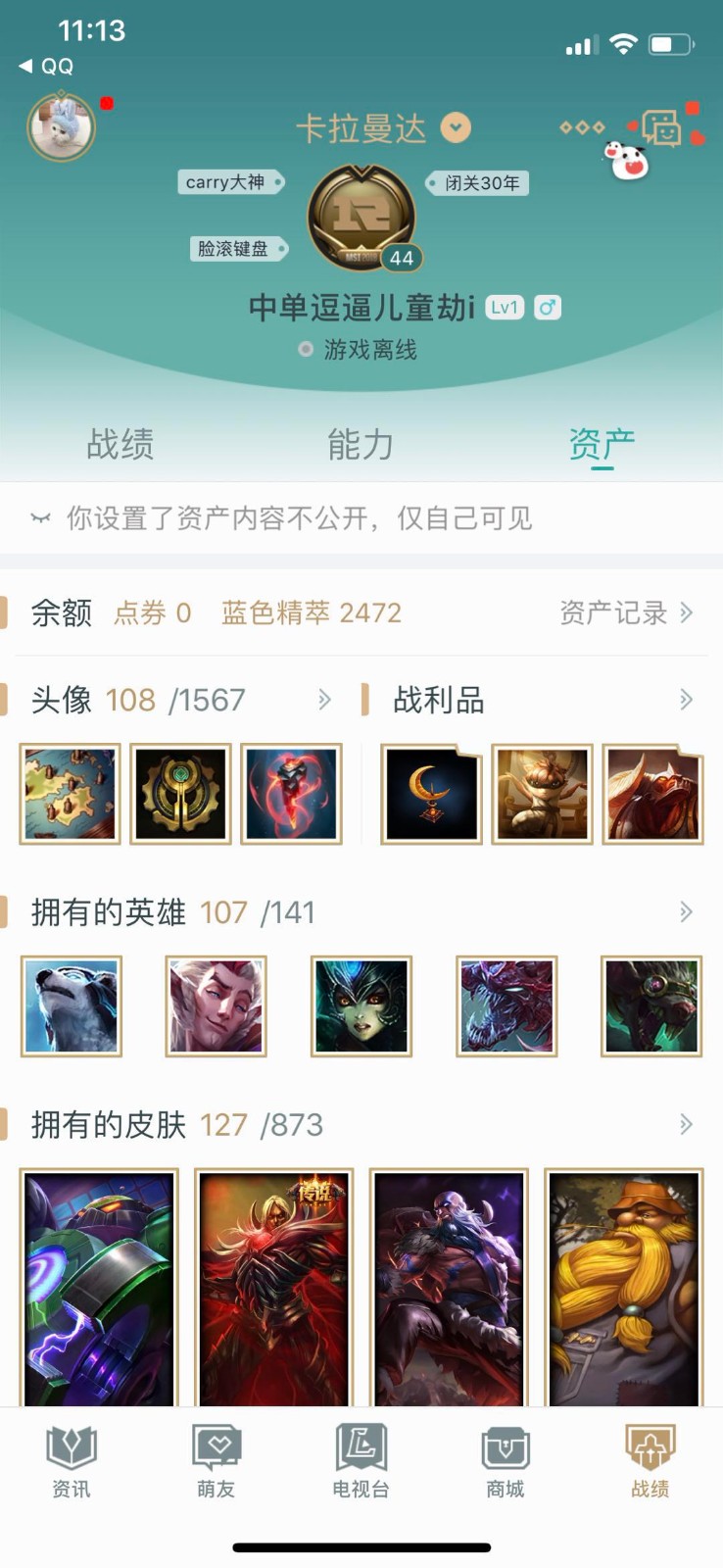Open the three-diamond more options icon
Screen dimensions: 723x1568
(x=581, y=127)
